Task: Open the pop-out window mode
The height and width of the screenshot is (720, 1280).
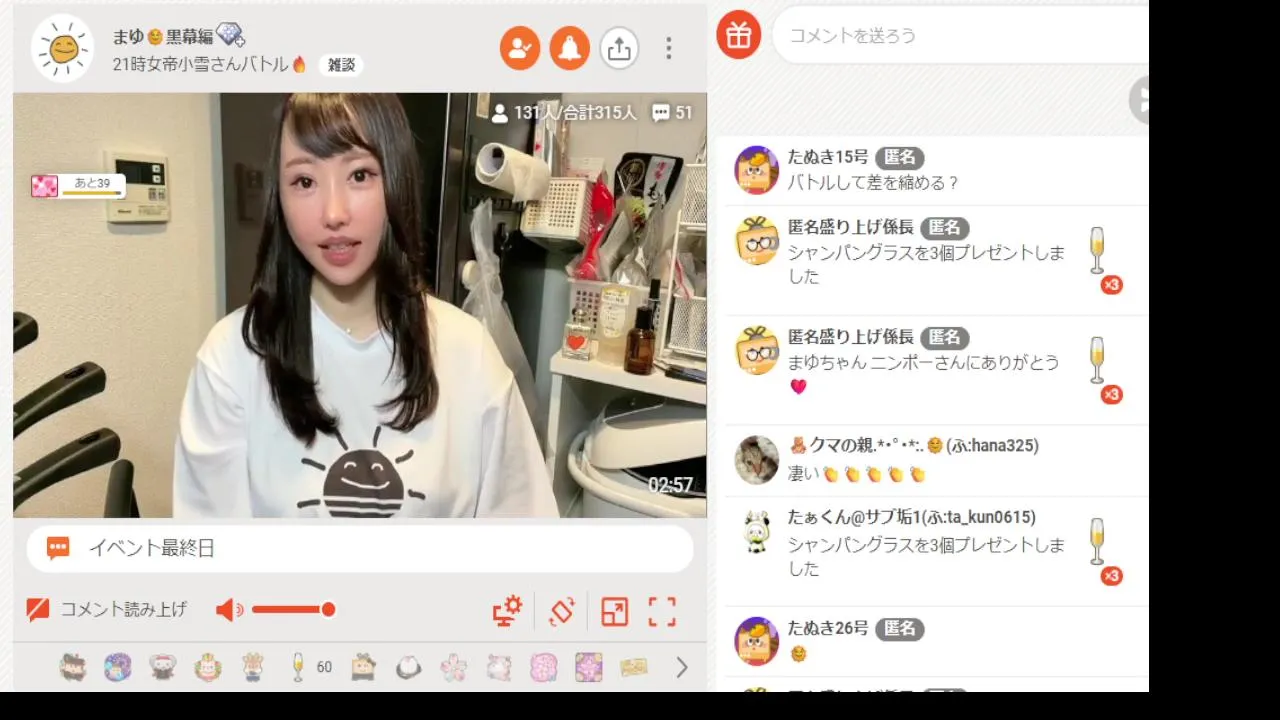Action: [614, 611]
